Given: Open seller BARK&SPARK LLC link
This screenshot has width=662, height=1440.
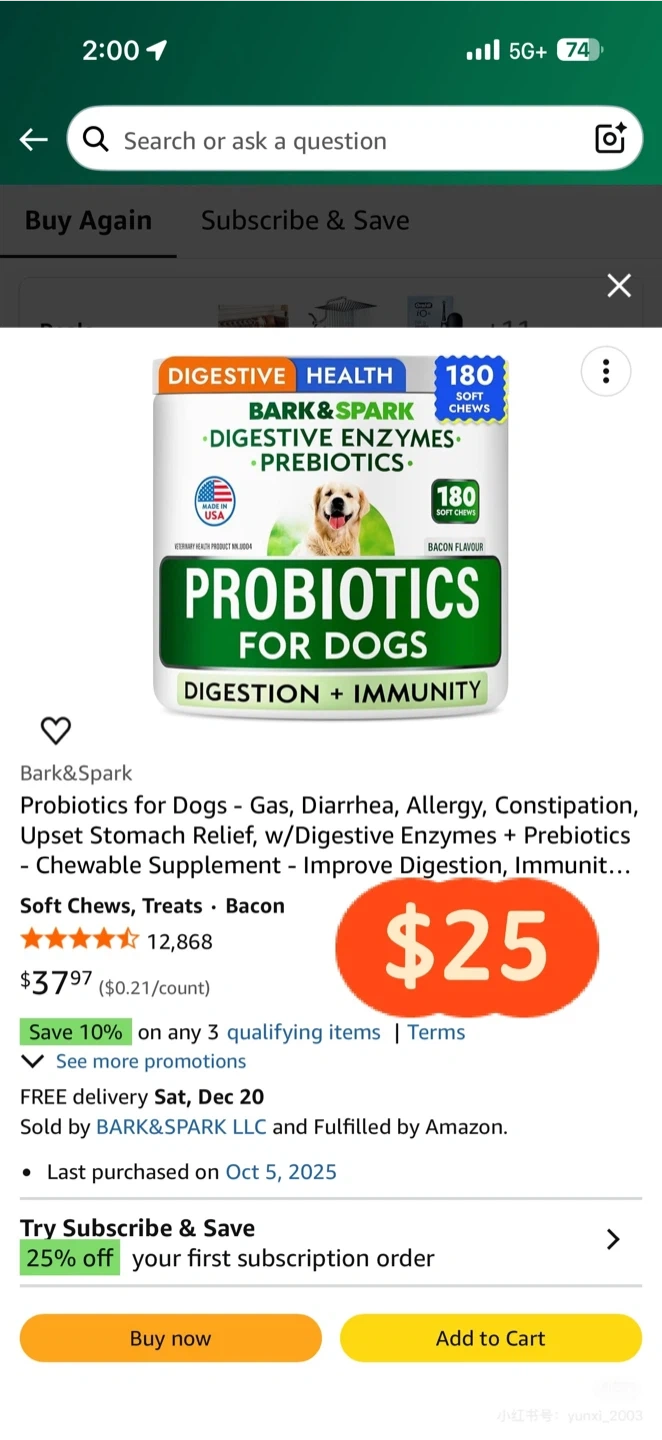Looking at the screenshot, I should point(181,1127).
